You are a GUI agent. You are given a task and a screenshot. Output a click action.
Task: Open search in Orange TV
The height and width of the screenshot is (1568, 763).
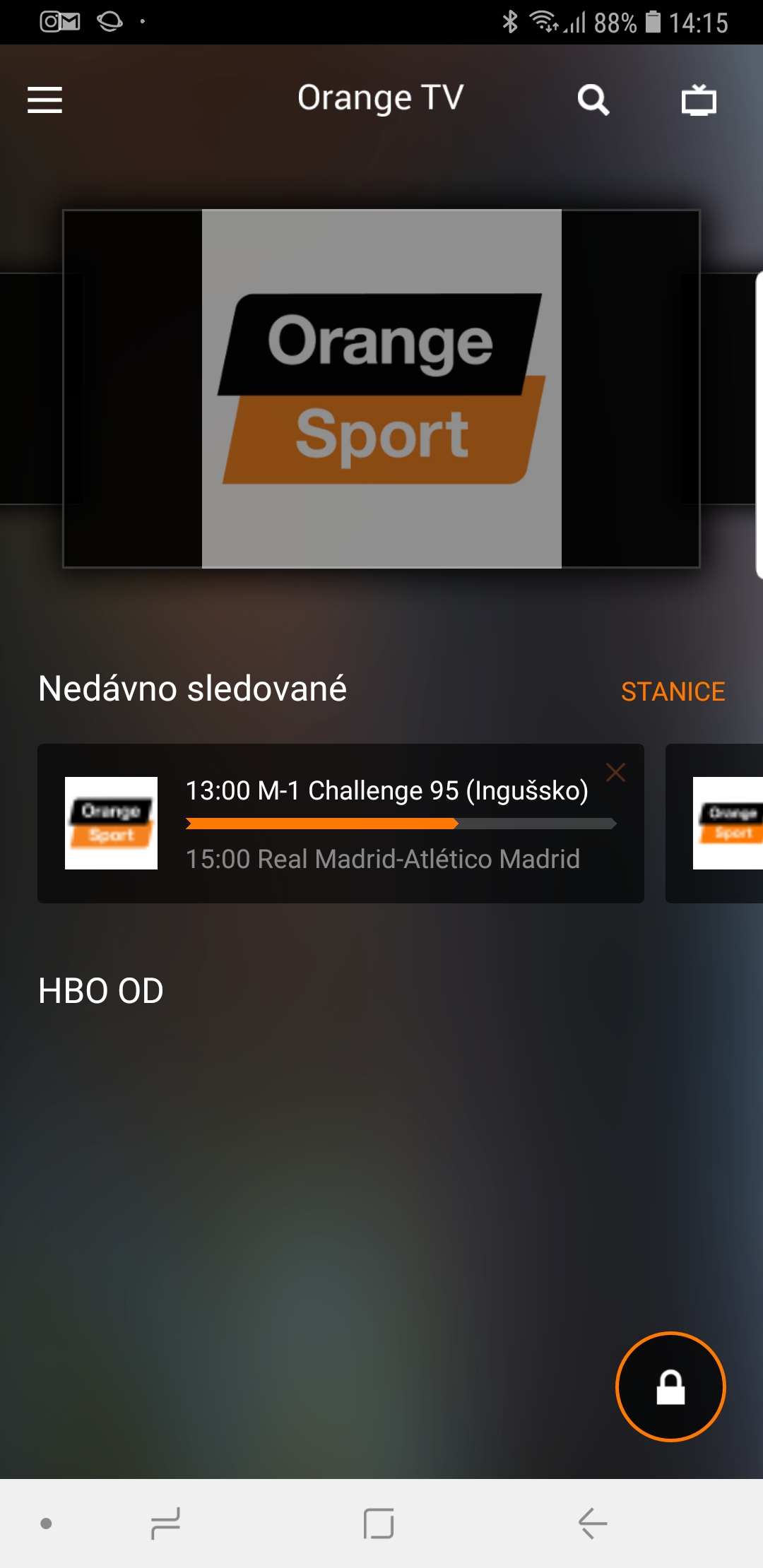pos(593,100)
